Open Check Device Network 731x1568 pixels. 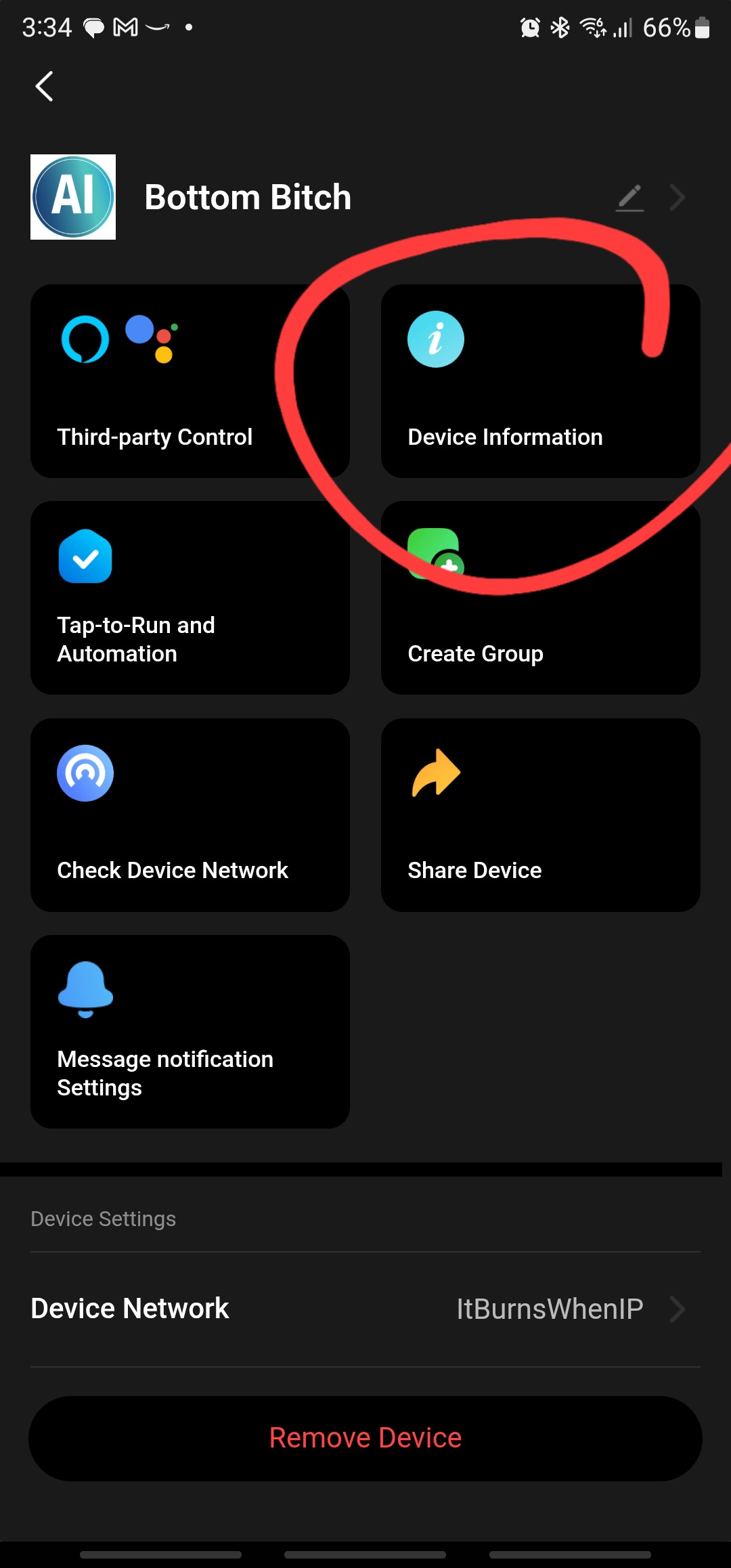190,814
